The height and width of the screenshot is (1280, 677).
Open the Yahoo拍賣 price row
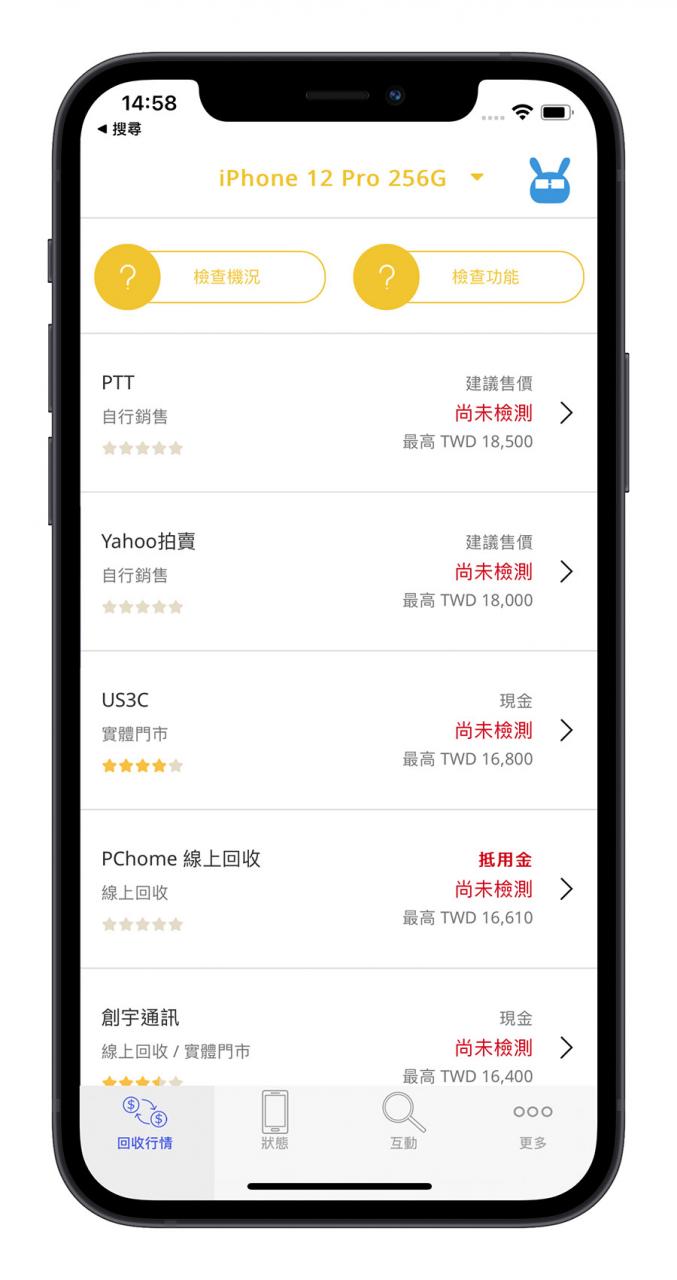[338, 572]
